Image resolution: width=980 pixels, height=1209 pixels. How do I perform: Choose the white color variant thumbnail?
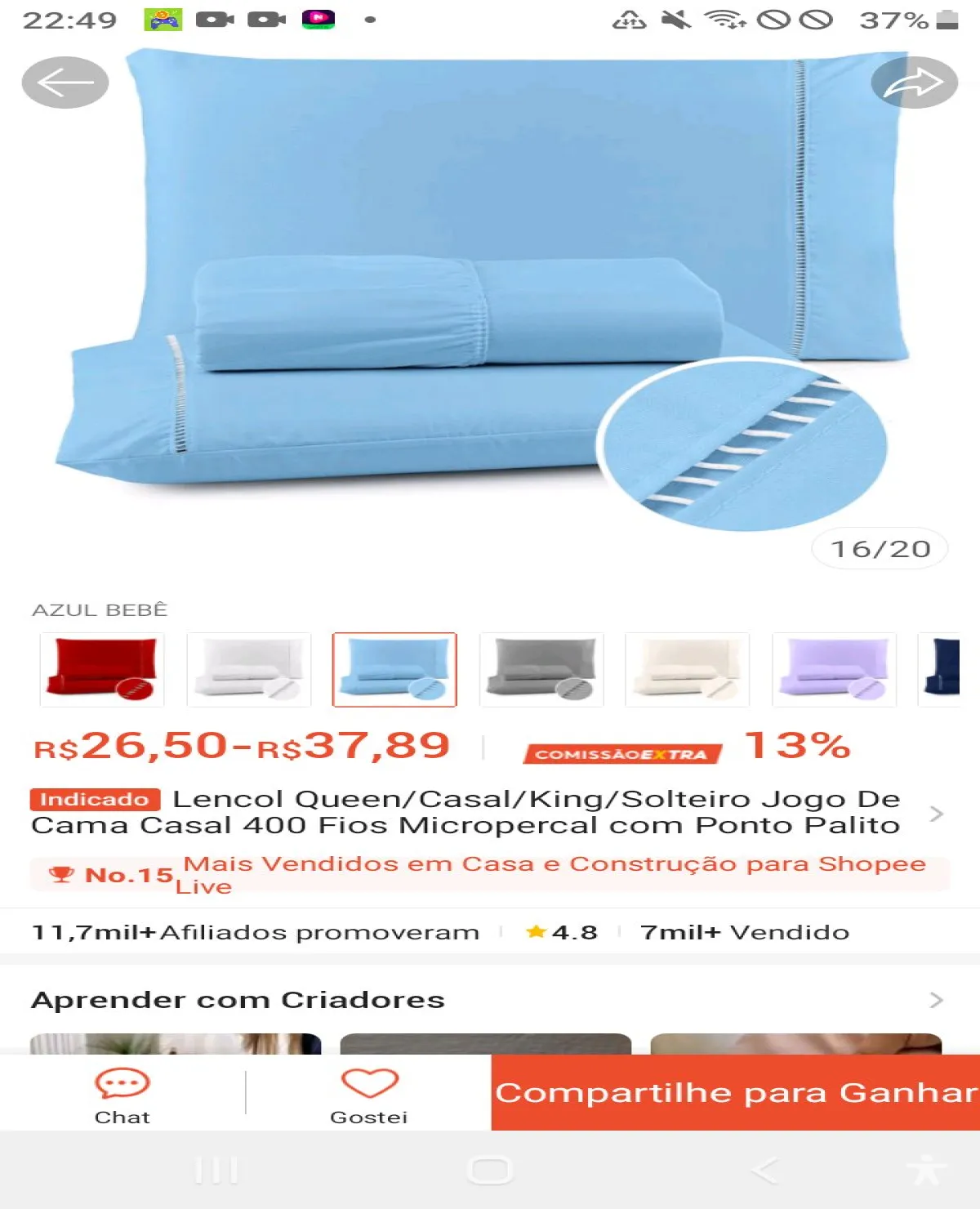click(x=249, y=669)
